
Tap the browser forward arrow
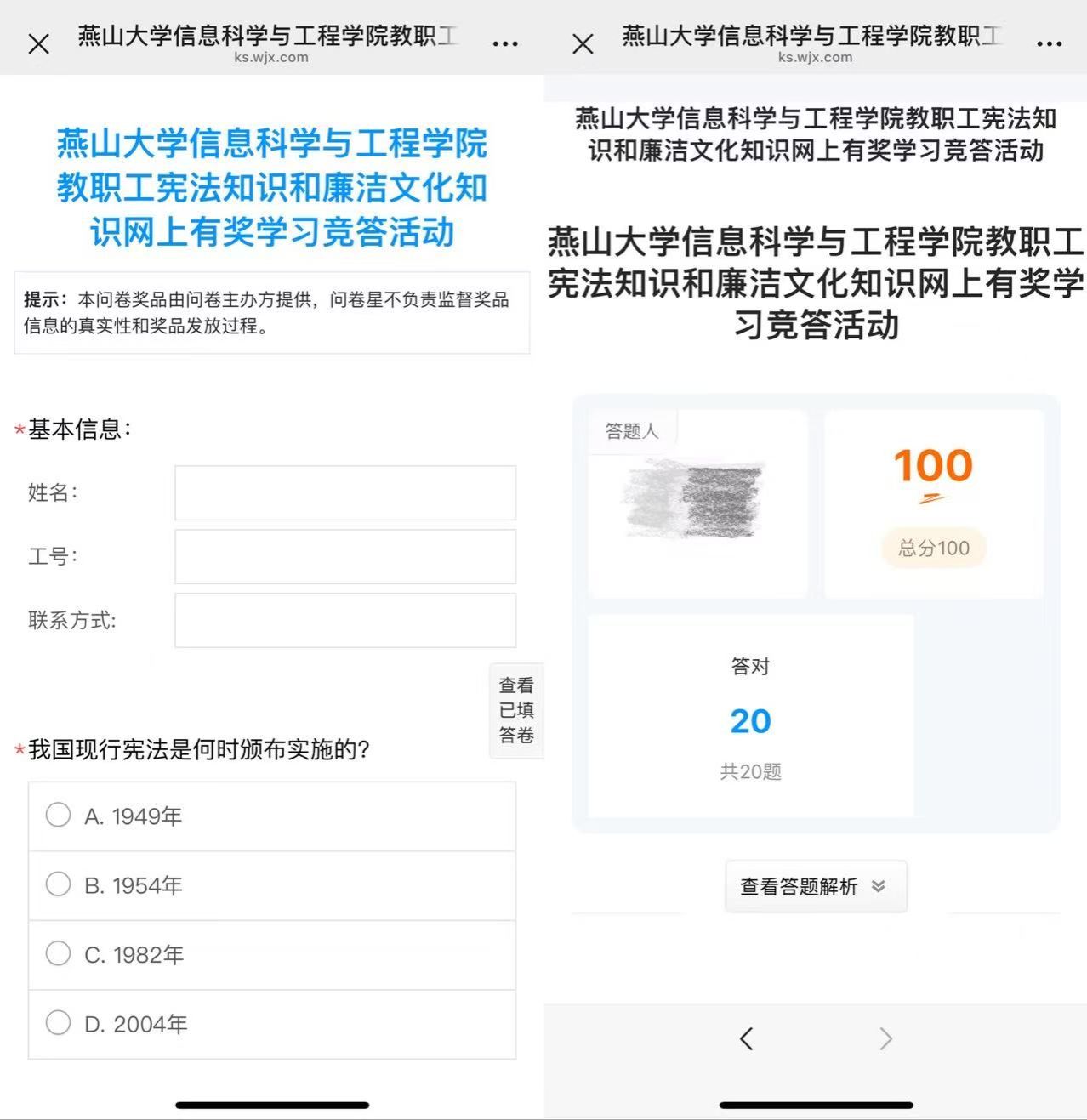click(x=885, y=1038)
